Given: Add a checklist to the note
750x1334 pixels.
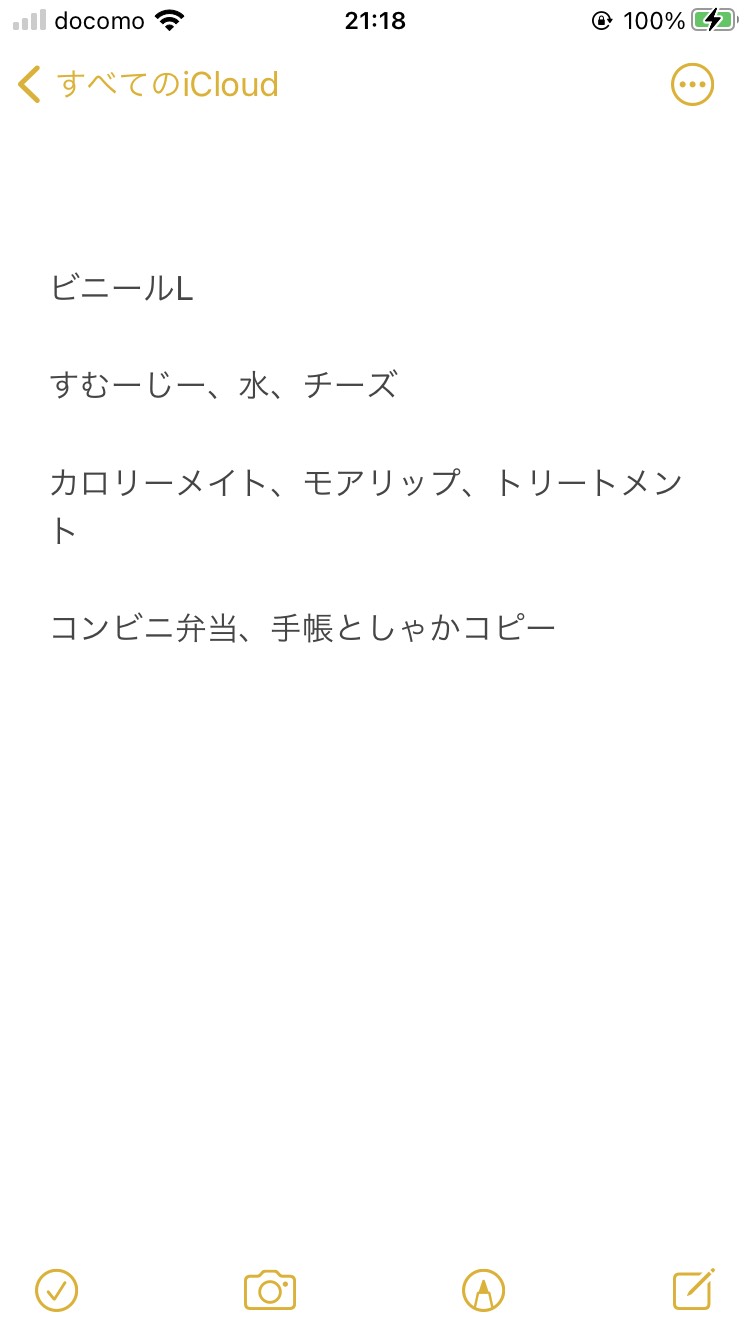Looking at the screenshot, I should (57, 1290).
